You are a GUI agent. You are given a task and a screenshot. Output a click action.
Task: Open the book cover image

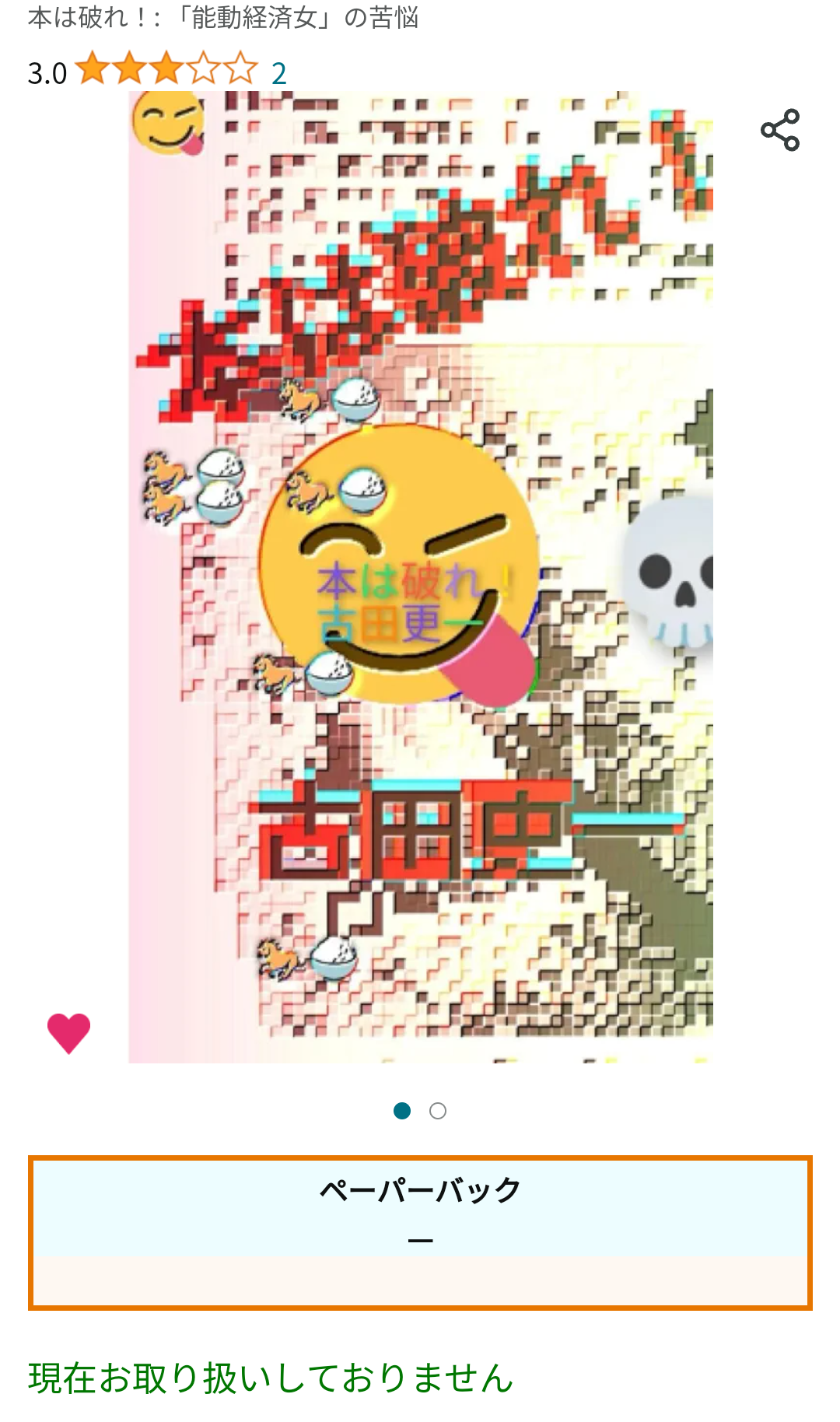[x=420, y=576]
